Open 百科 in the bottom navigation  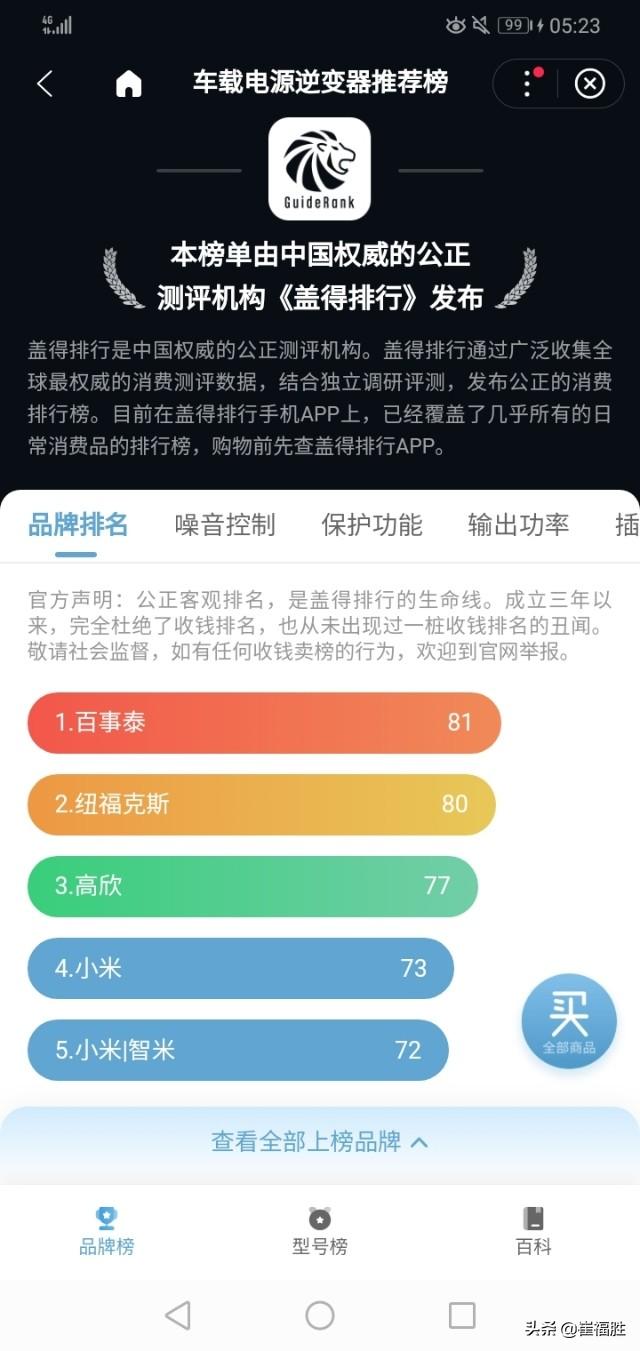point(533,1230)
